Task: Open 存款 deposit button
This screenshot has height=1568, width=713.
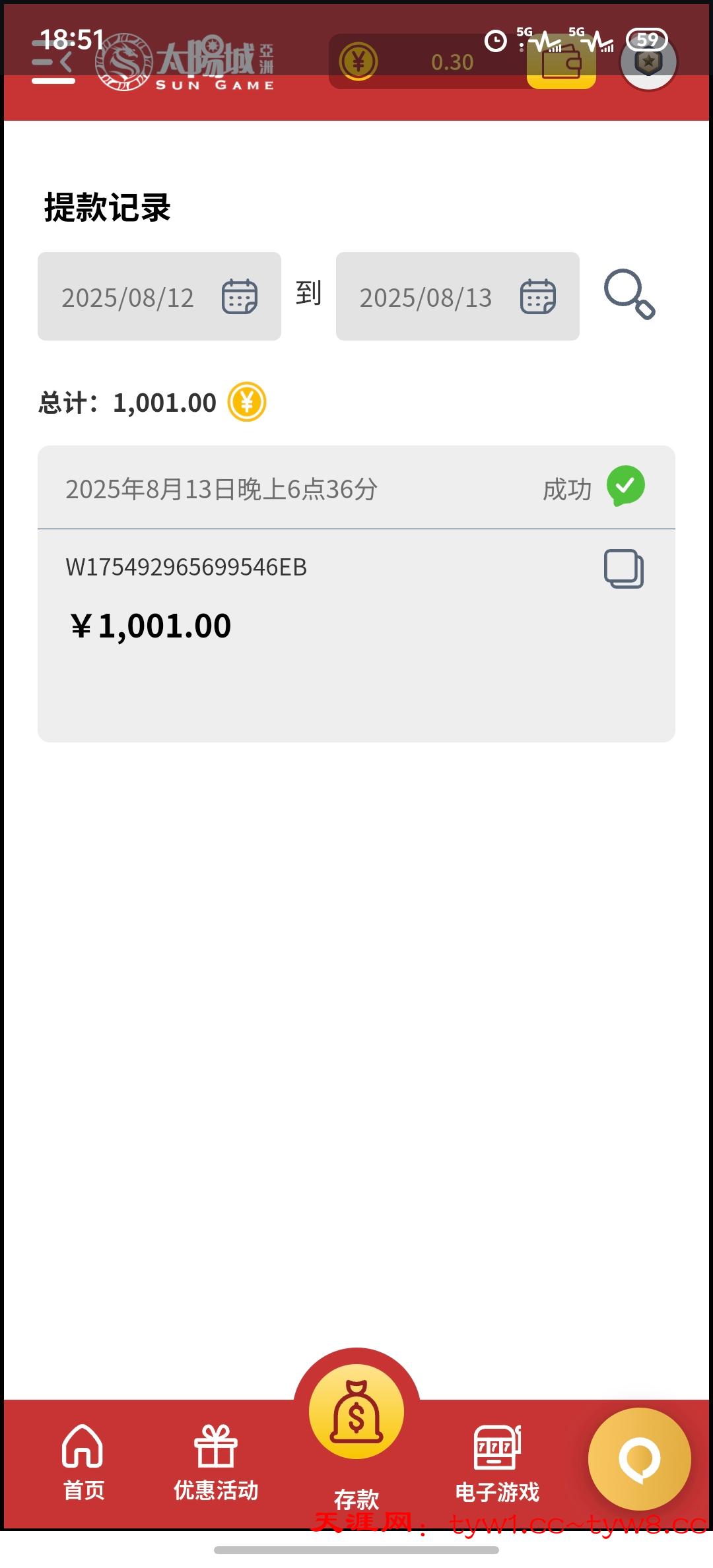Action: [x=356, y=1419]
